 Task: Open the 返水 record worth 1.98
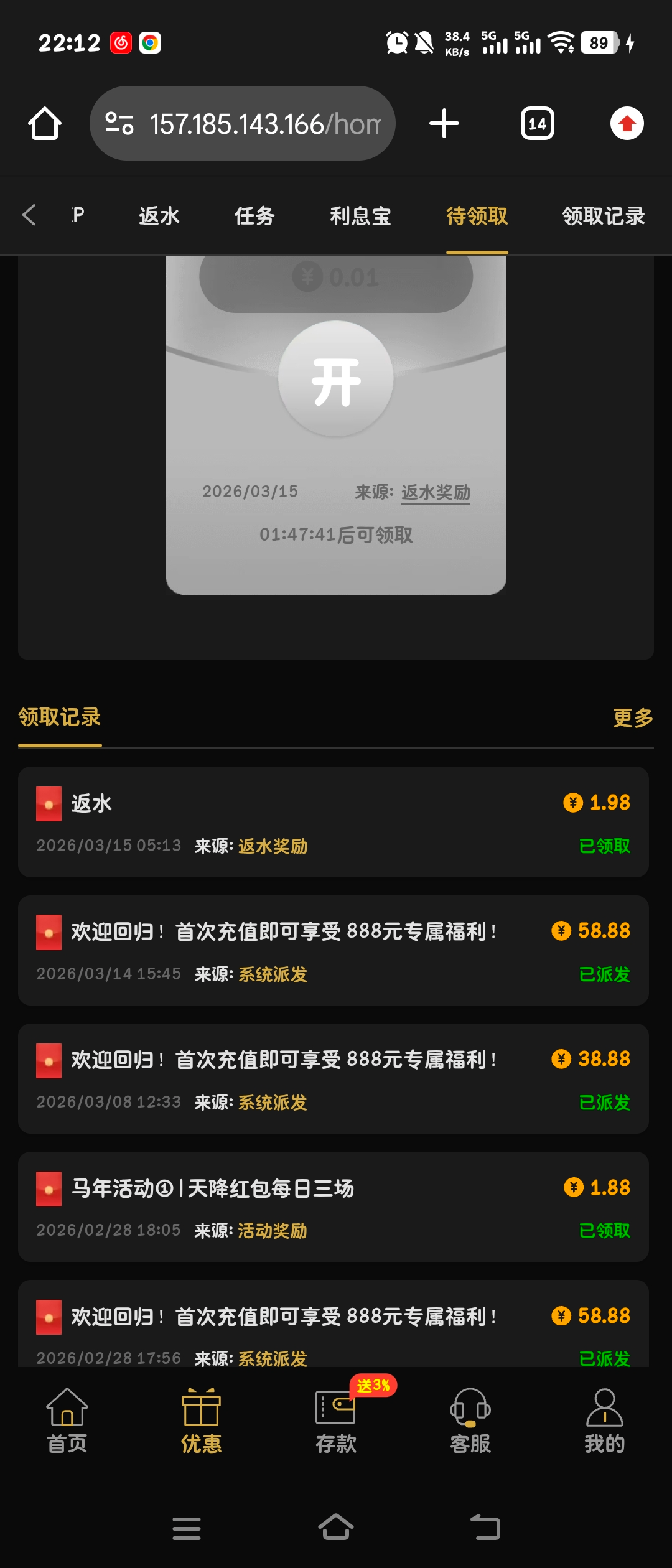[334, 822]
